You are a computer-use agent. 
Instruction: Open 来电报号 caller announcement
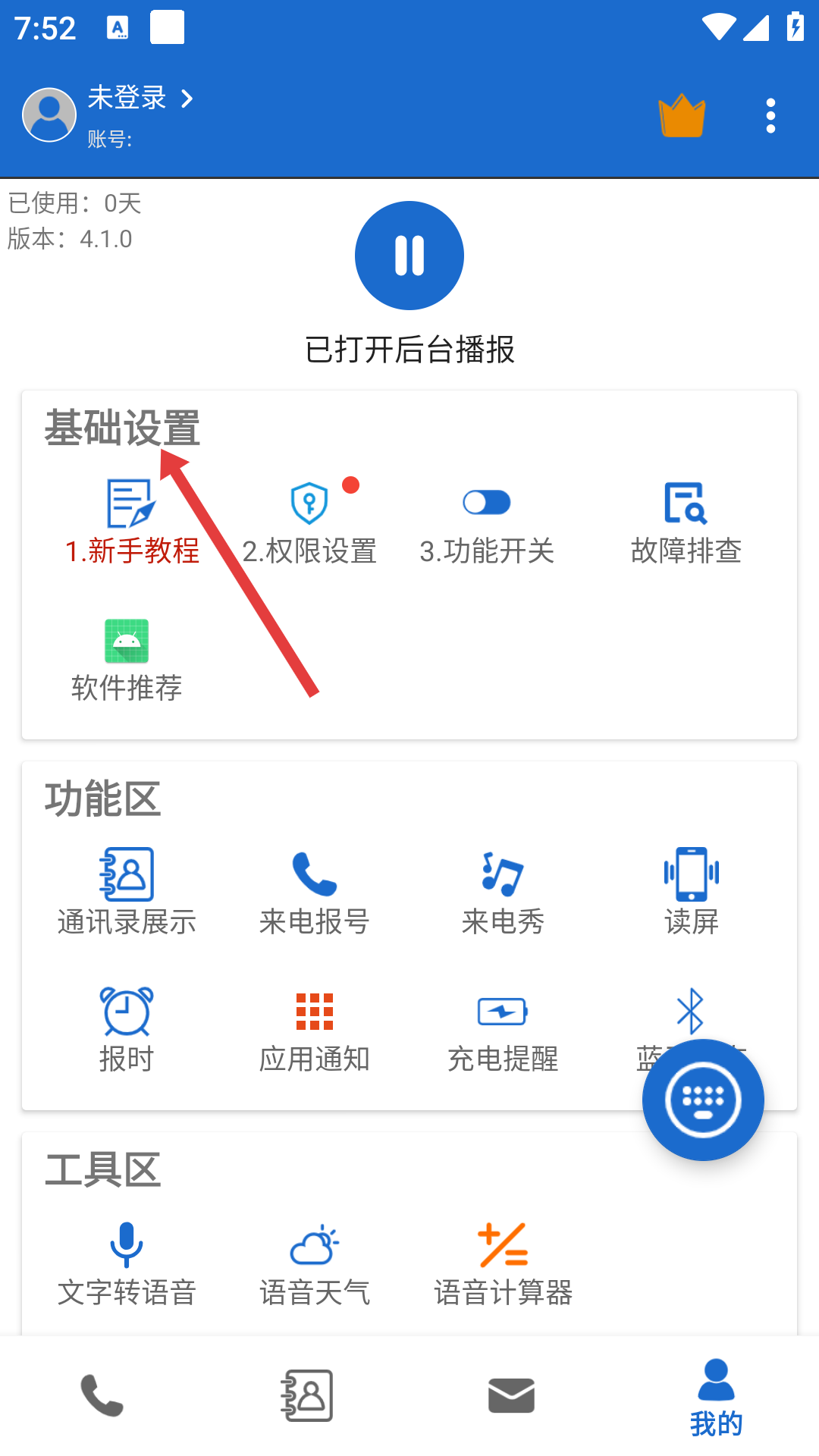(x=315, y=892)
